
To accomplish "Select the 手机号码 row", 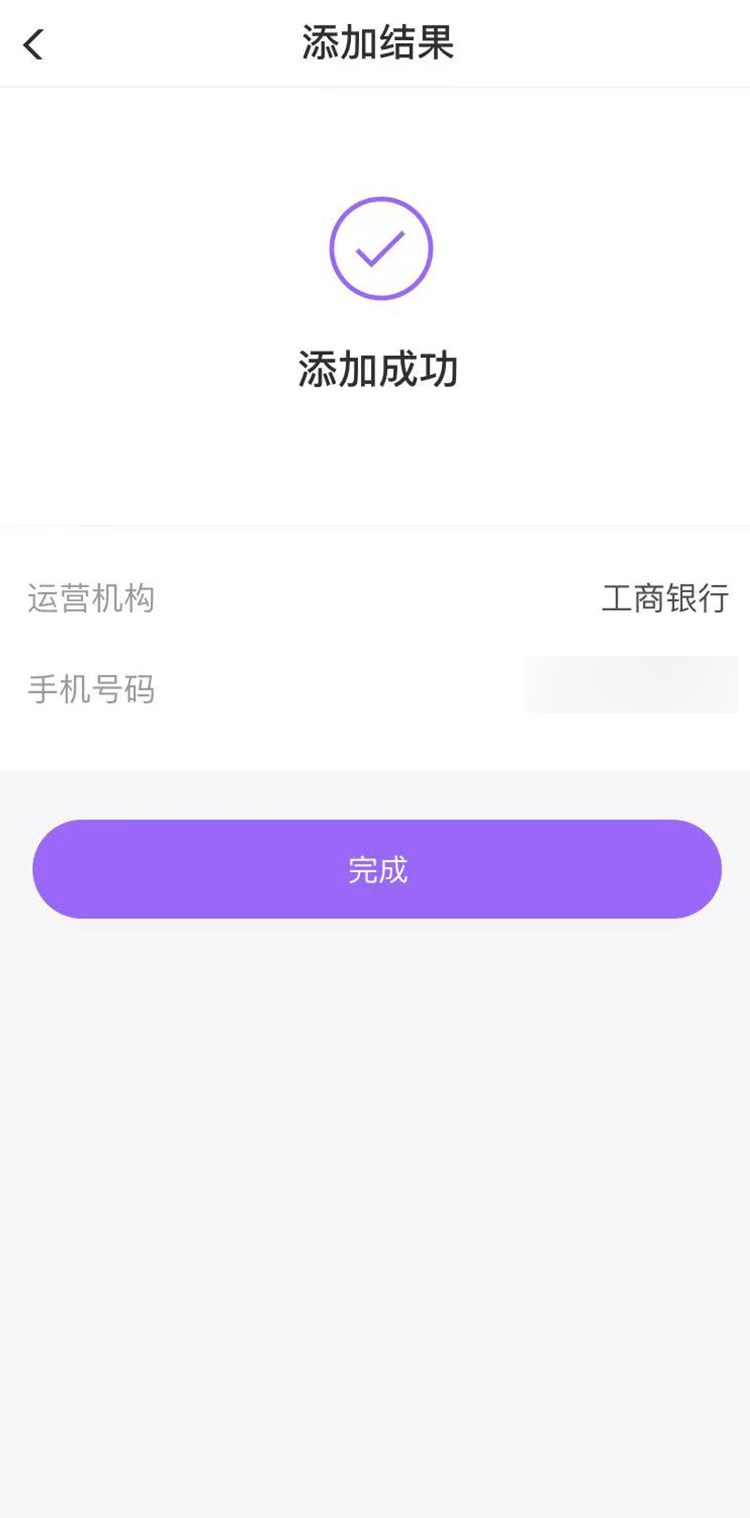I will tap(375, 687).
